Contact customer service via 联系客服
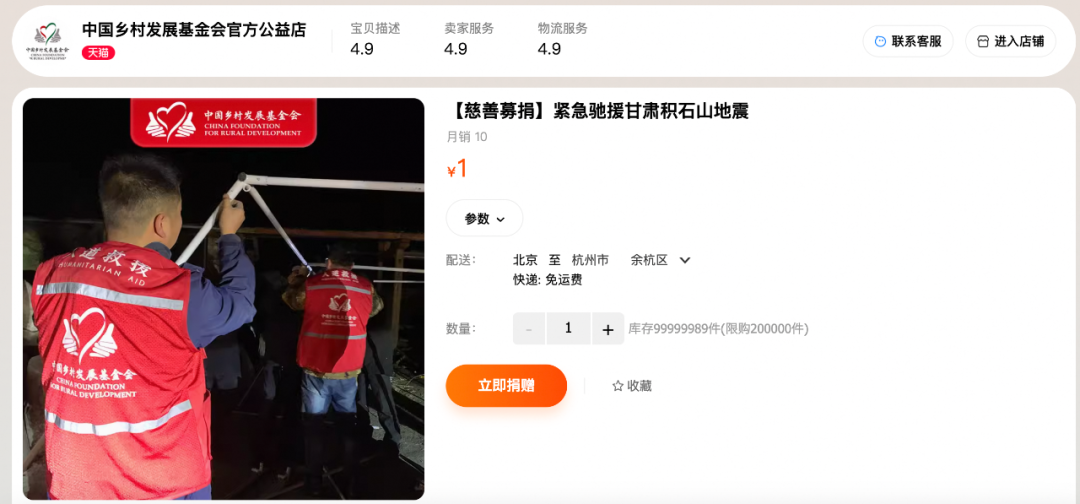The image size is (1080, 504). [907, 41]
